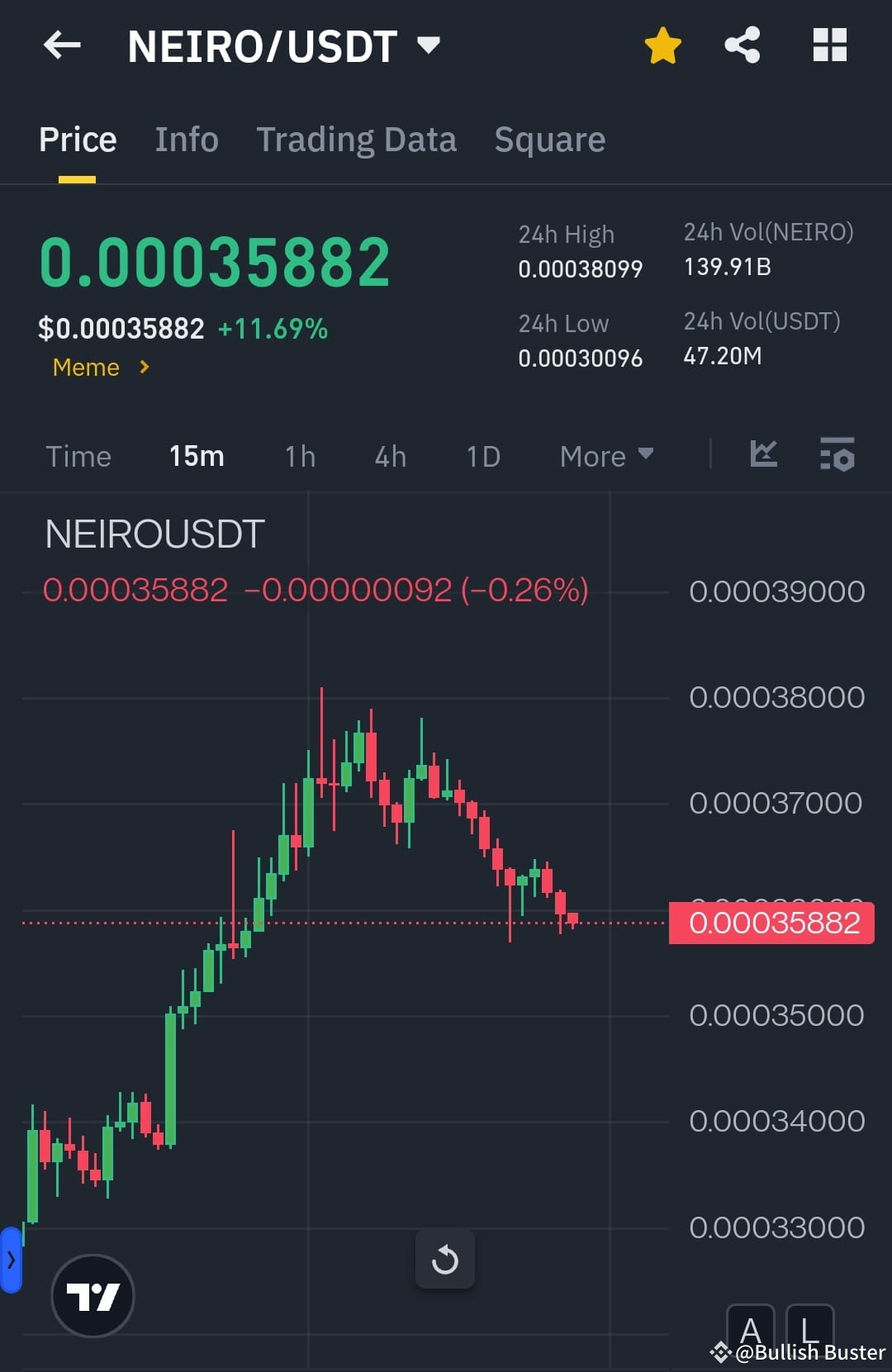Image resolution: width=892 pixels, height=1372 pixels.
Task: Open TradingView via its logo
Action: (x=93, y=1295)
